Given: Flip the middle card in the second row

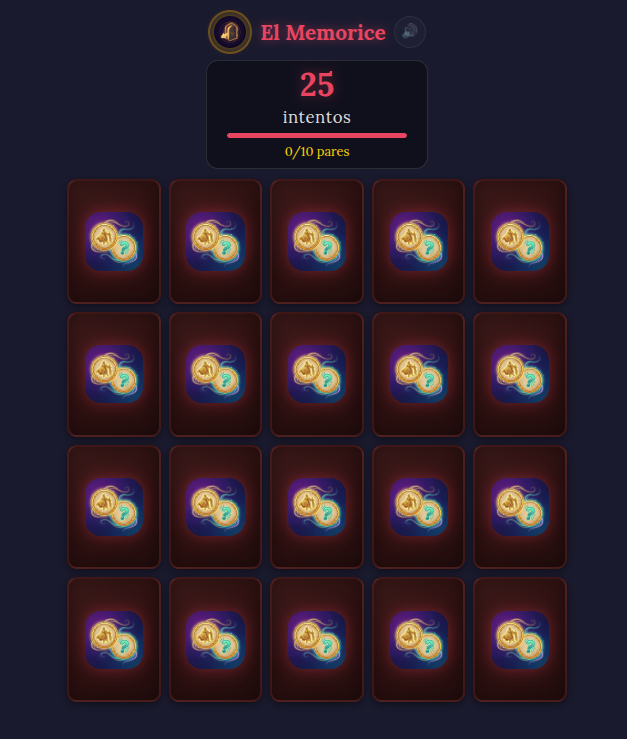Looking at the screenshot, I should pyautogui.click(x=317, y=374).
